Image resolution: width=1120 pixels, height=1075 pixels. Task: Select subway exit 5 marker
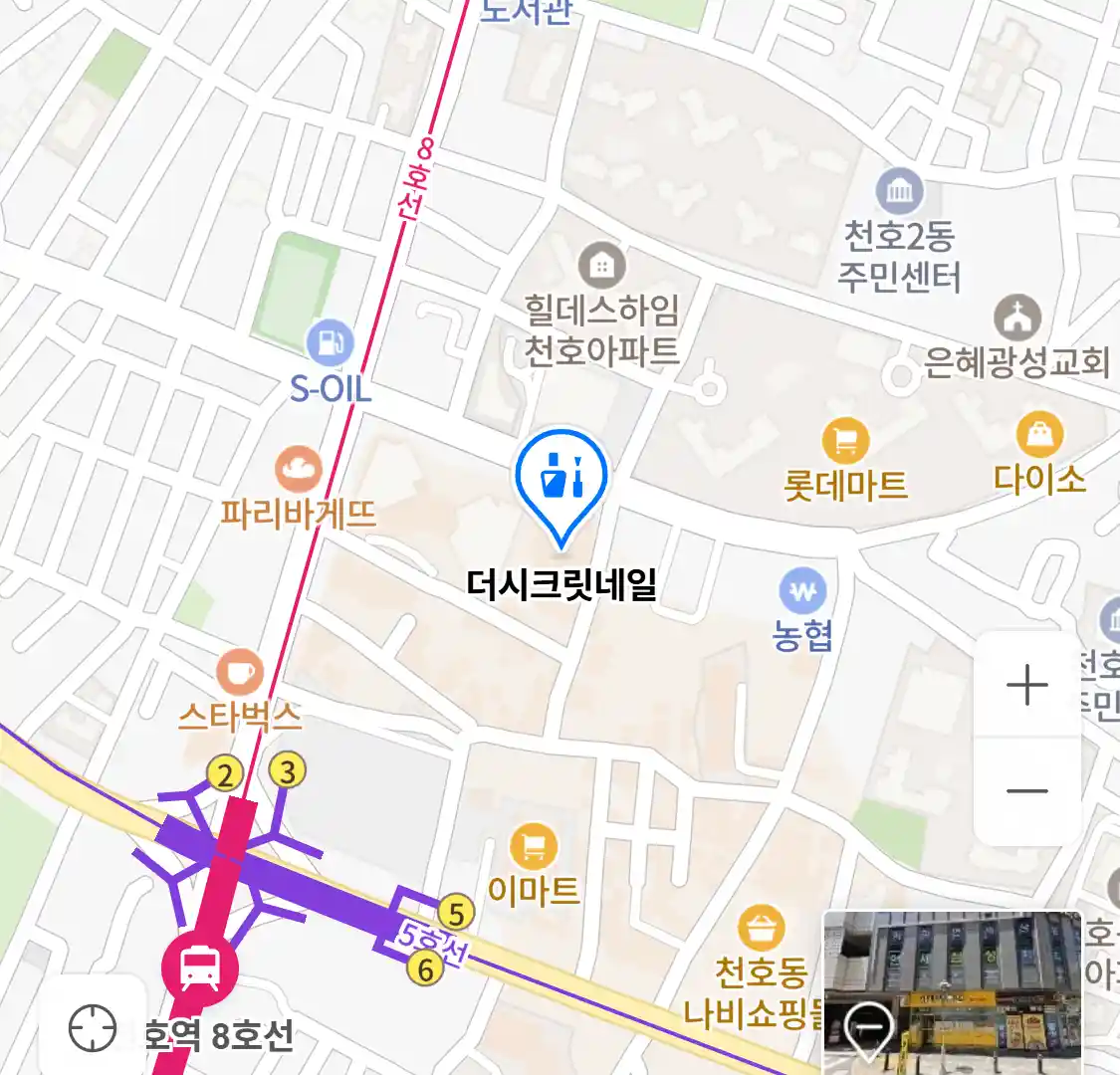click(x=456, y=912)
